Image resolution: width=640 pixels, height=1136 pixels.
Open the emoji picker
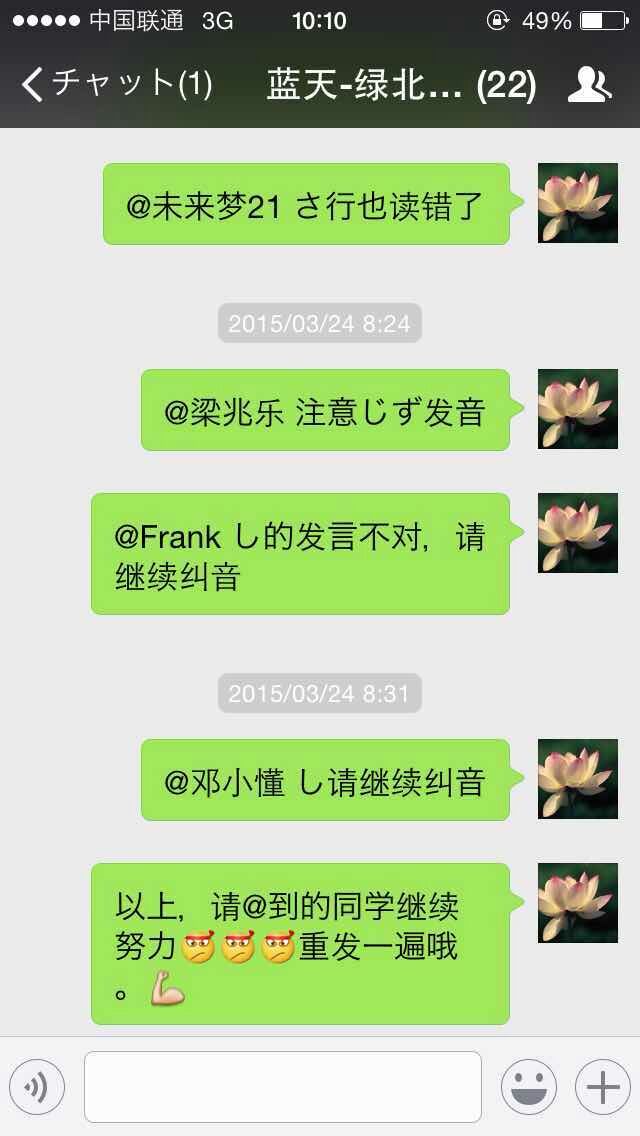click(x=528, y=1087)
